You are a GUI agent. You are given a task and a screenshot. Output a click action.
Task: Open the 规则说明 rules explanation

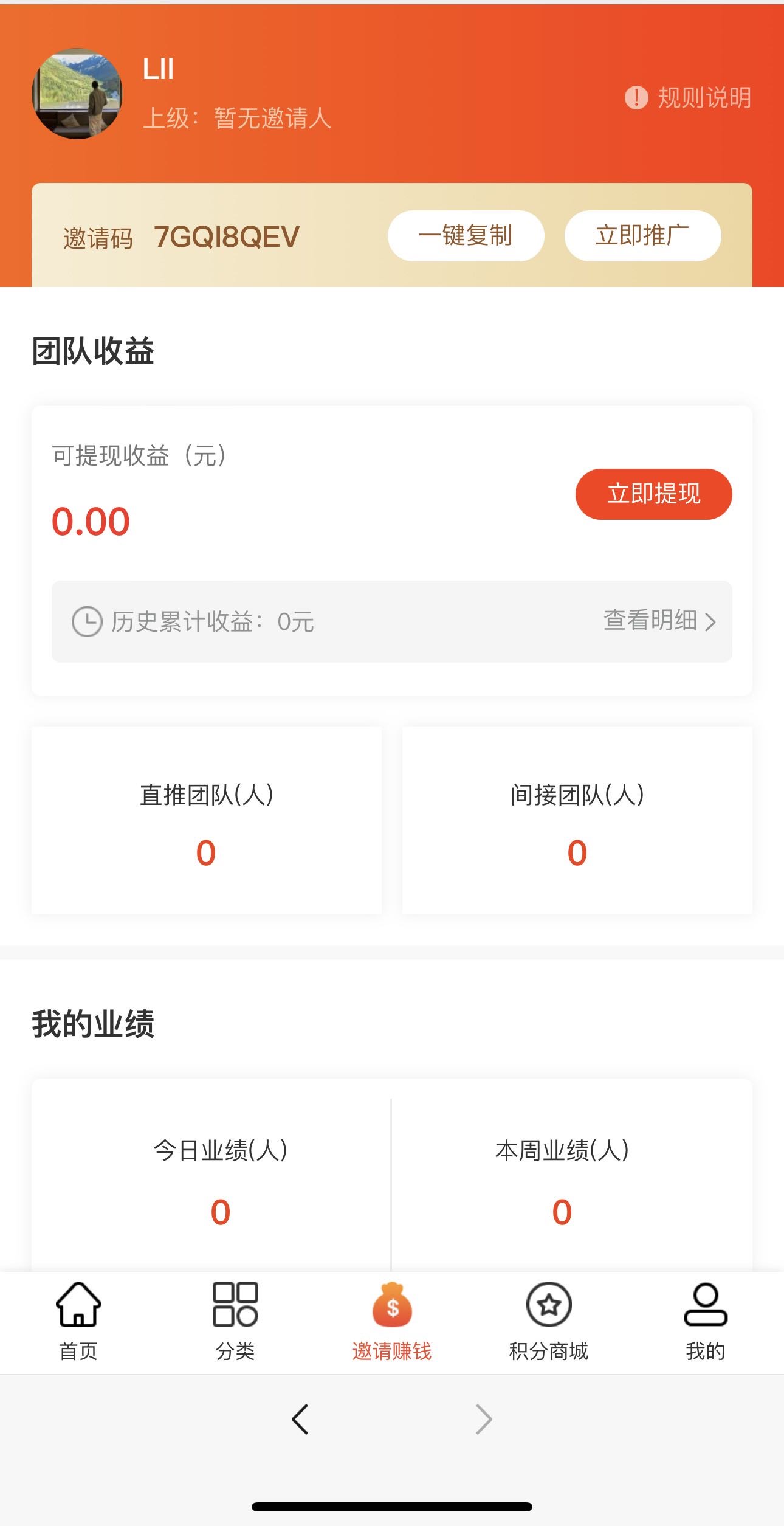pyautogui.click(x=689, y=98)
